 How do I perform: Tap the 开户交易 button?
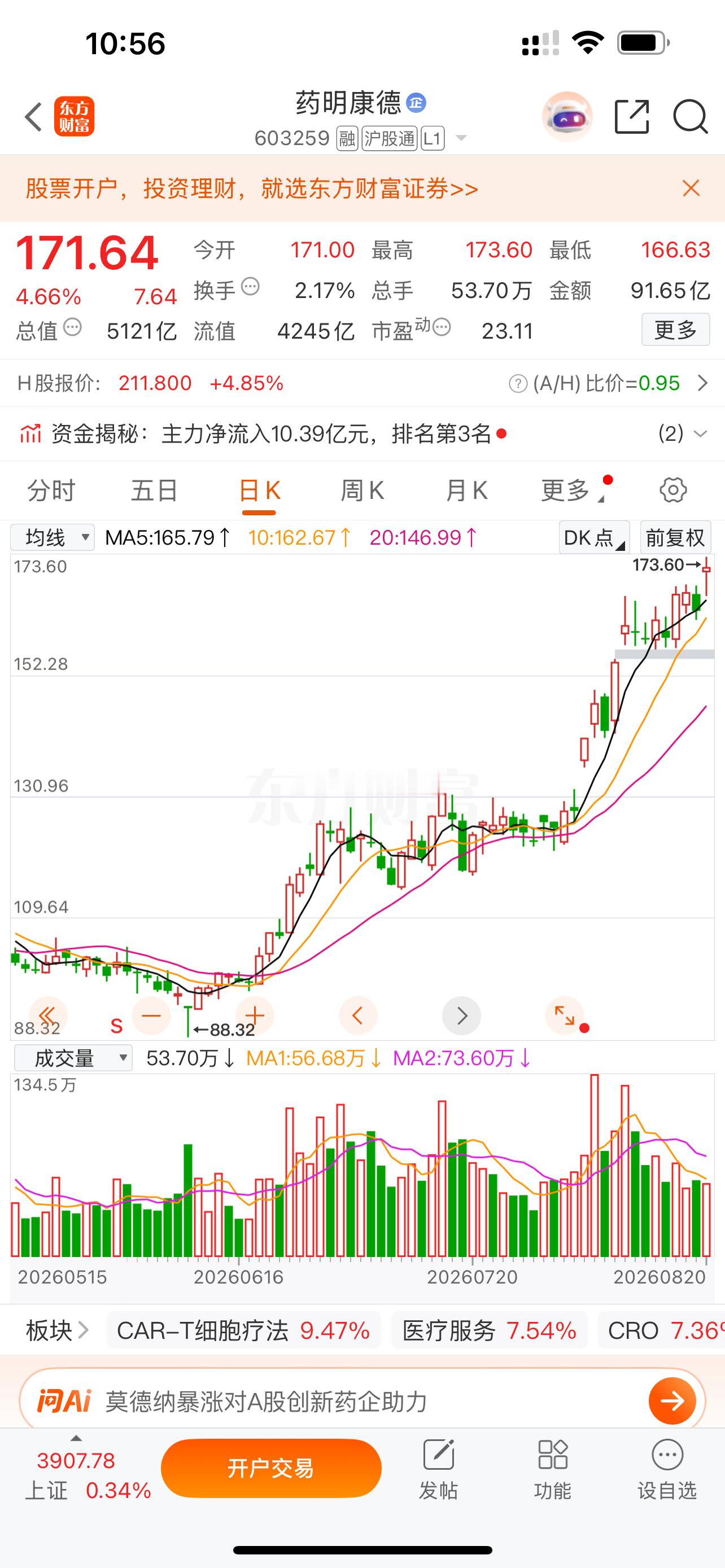[x=271, y=1468]
